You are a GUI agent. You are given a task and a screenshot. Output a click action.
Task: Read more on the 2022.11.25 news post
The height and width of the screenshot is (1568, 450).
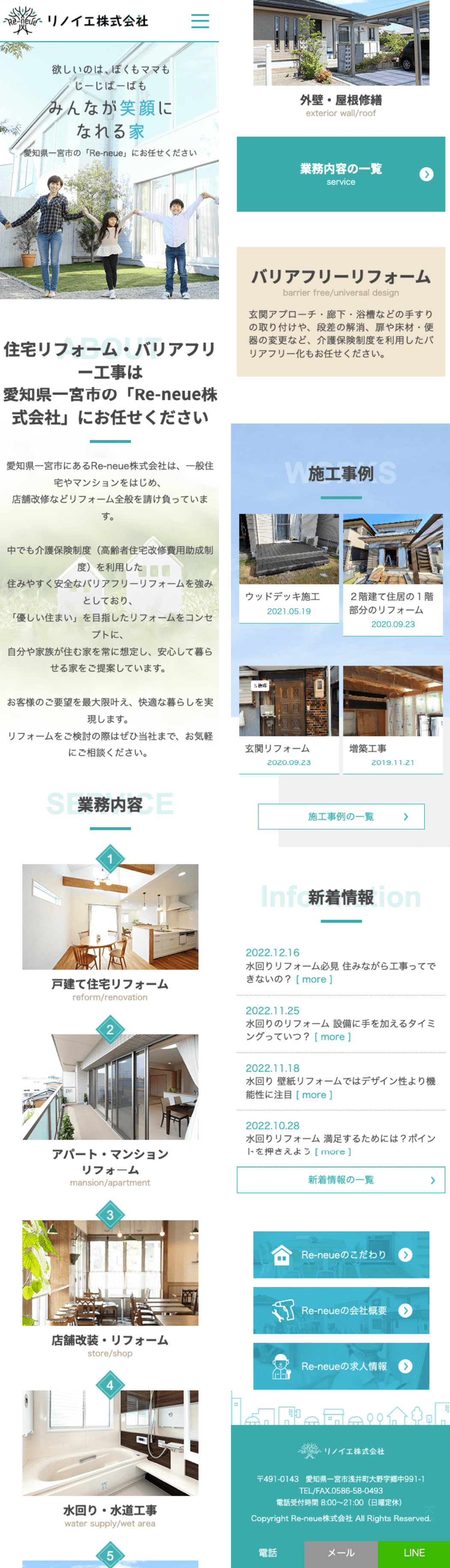332,1037
